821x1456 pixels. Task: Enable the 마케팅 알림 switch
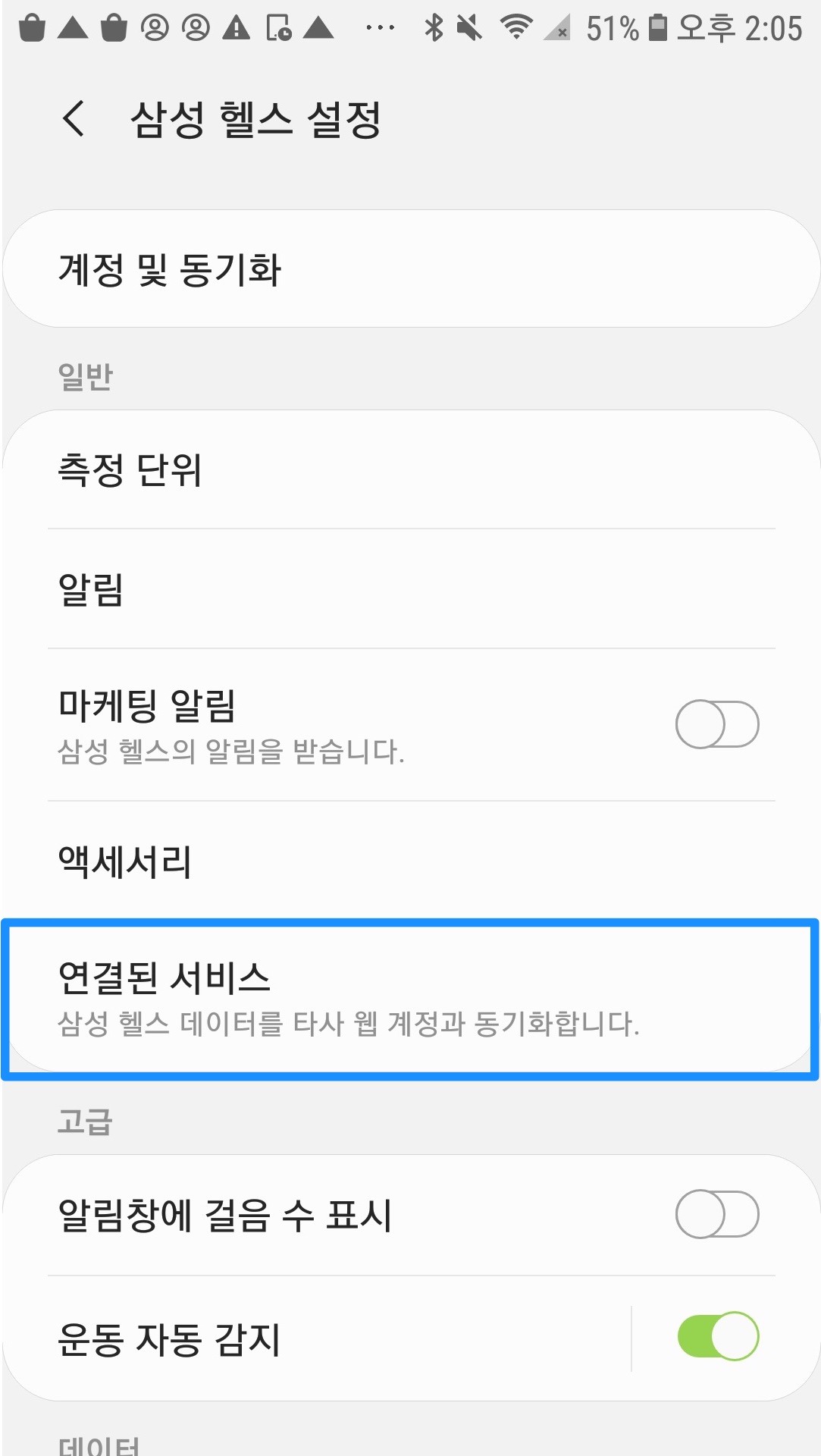coord(716,724)
